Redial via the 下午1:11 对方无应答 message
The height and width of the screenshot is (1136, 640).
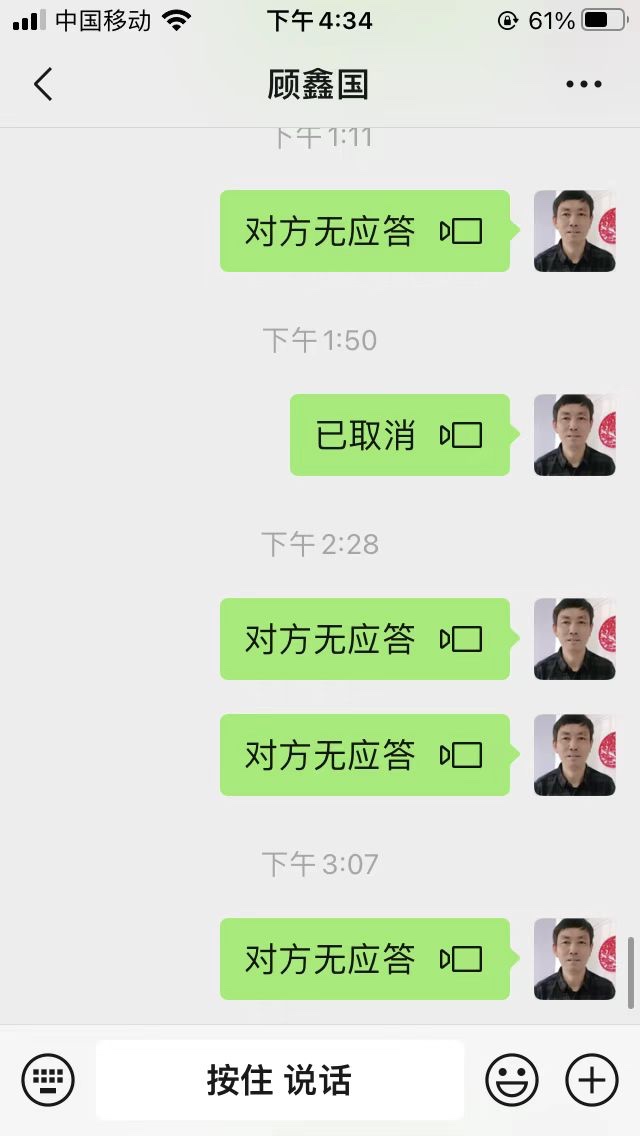coord(364,231)
